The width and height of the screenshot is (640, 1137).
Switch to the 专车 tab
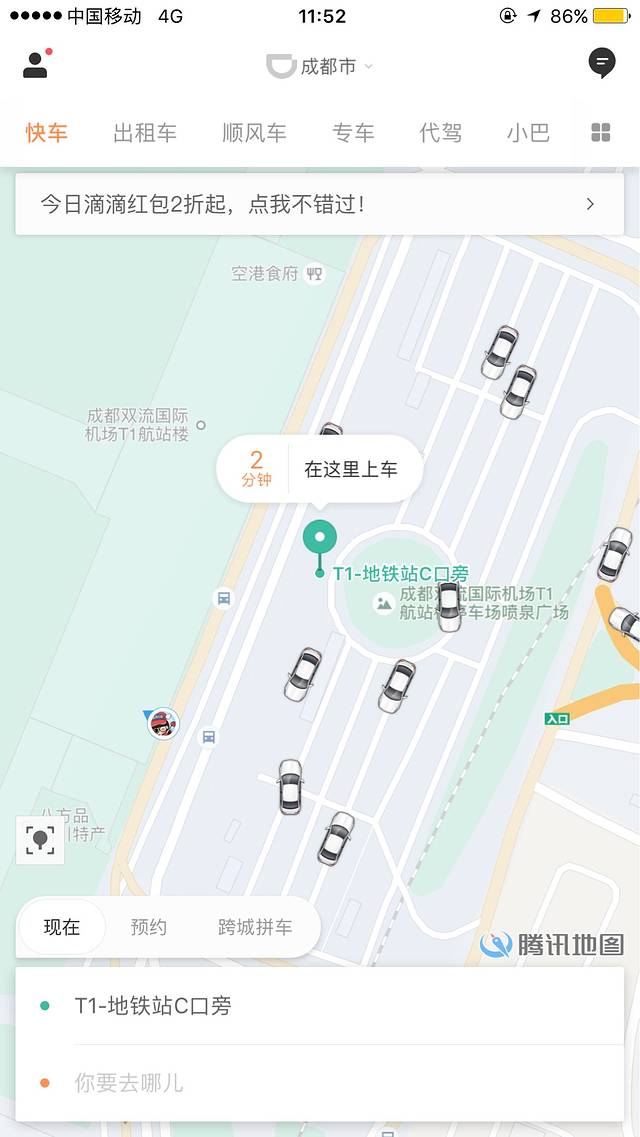point(353,133)
